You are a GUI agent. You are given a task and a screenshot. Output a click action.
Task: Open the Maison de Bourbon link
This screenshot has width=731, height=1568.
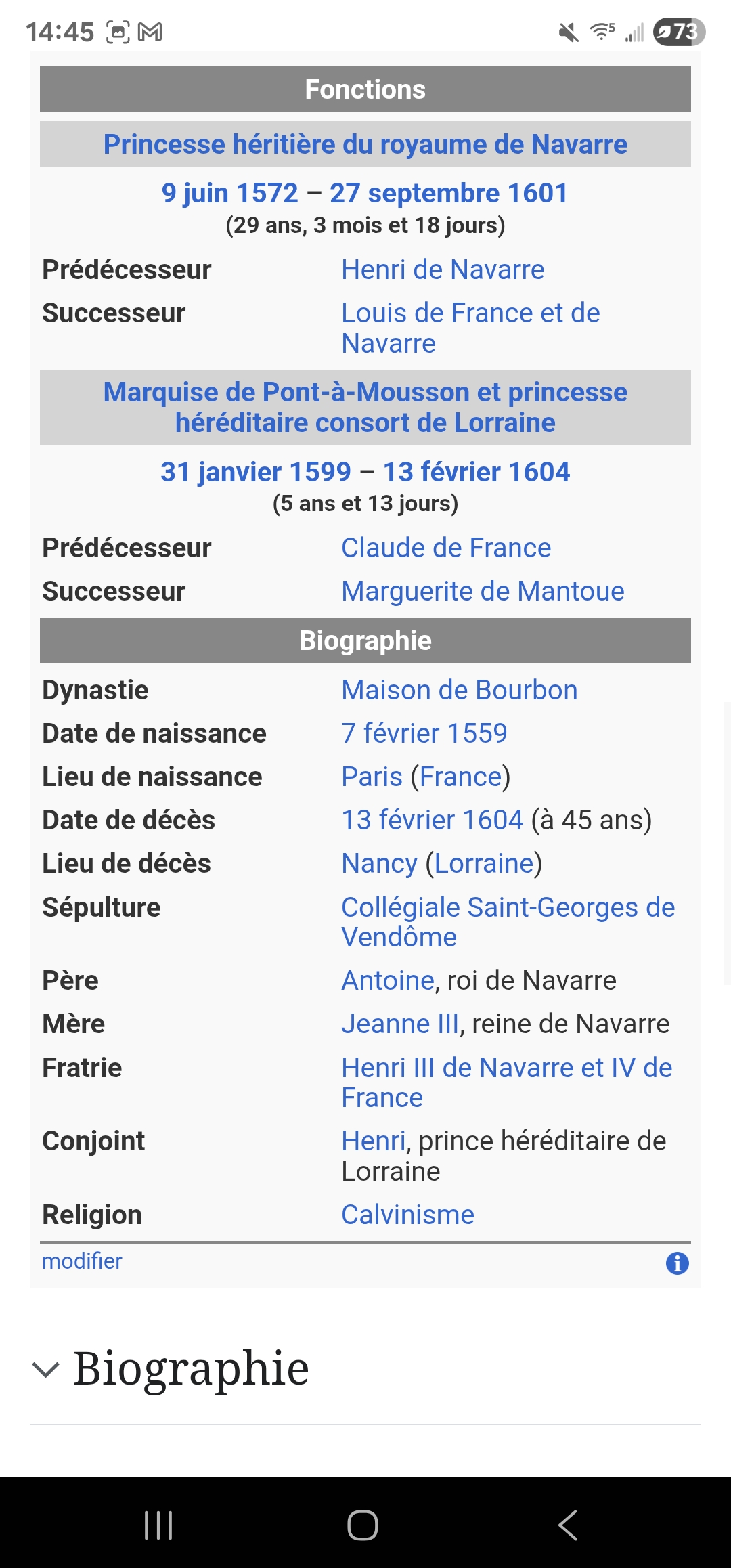459,690
